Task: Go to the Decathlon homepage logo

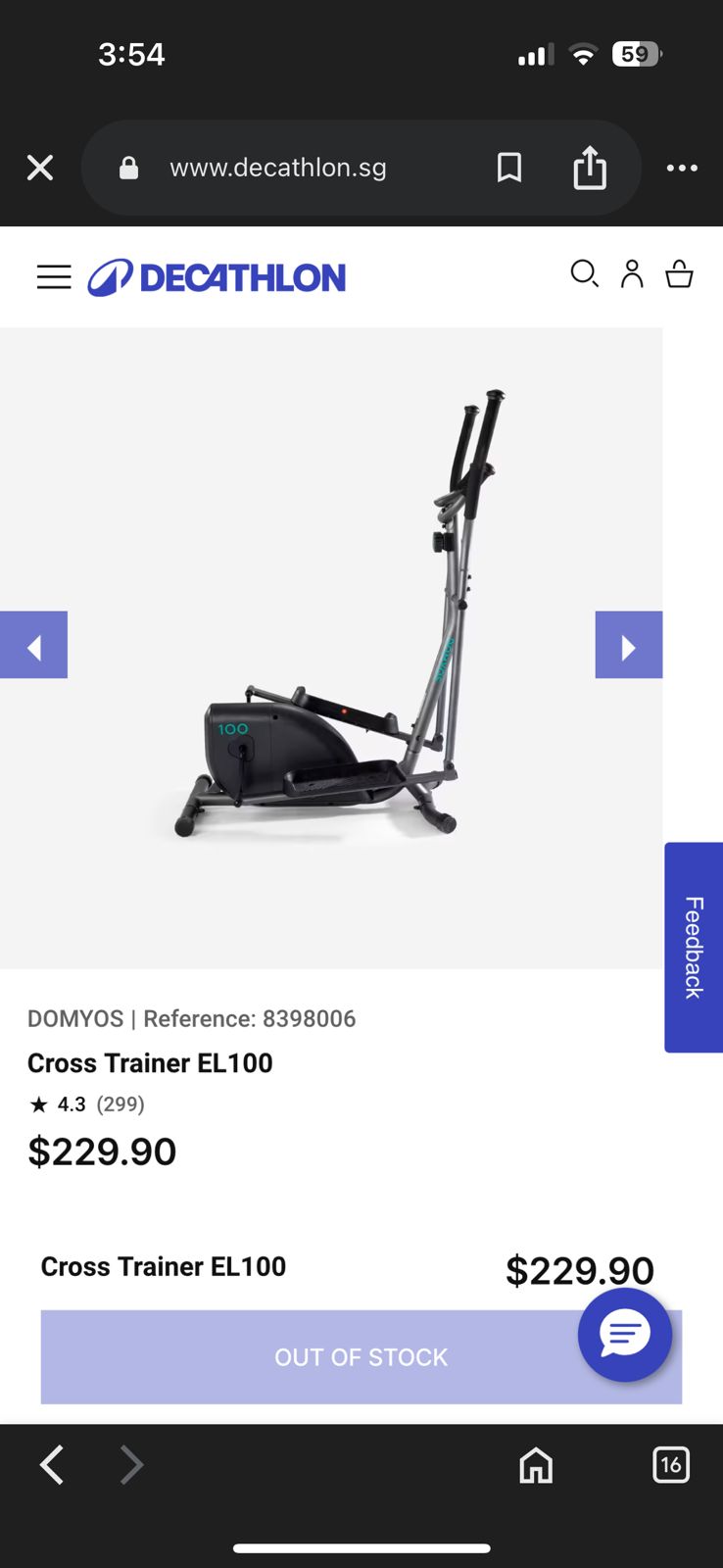Action: [217, 277]
